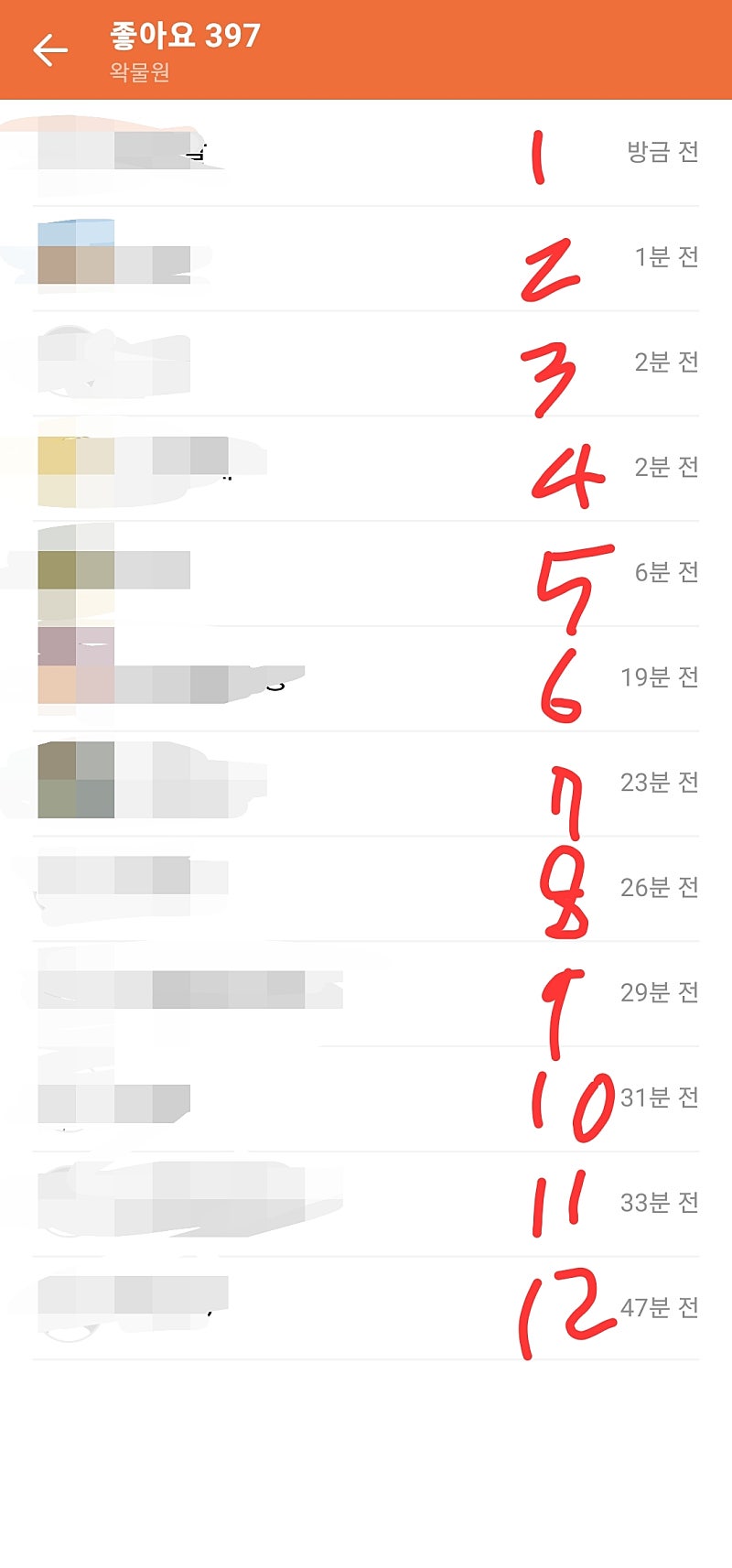Open the user row marked 1분 전
This screenshot has height=1568, width=732.
click(x=366, y=258)
